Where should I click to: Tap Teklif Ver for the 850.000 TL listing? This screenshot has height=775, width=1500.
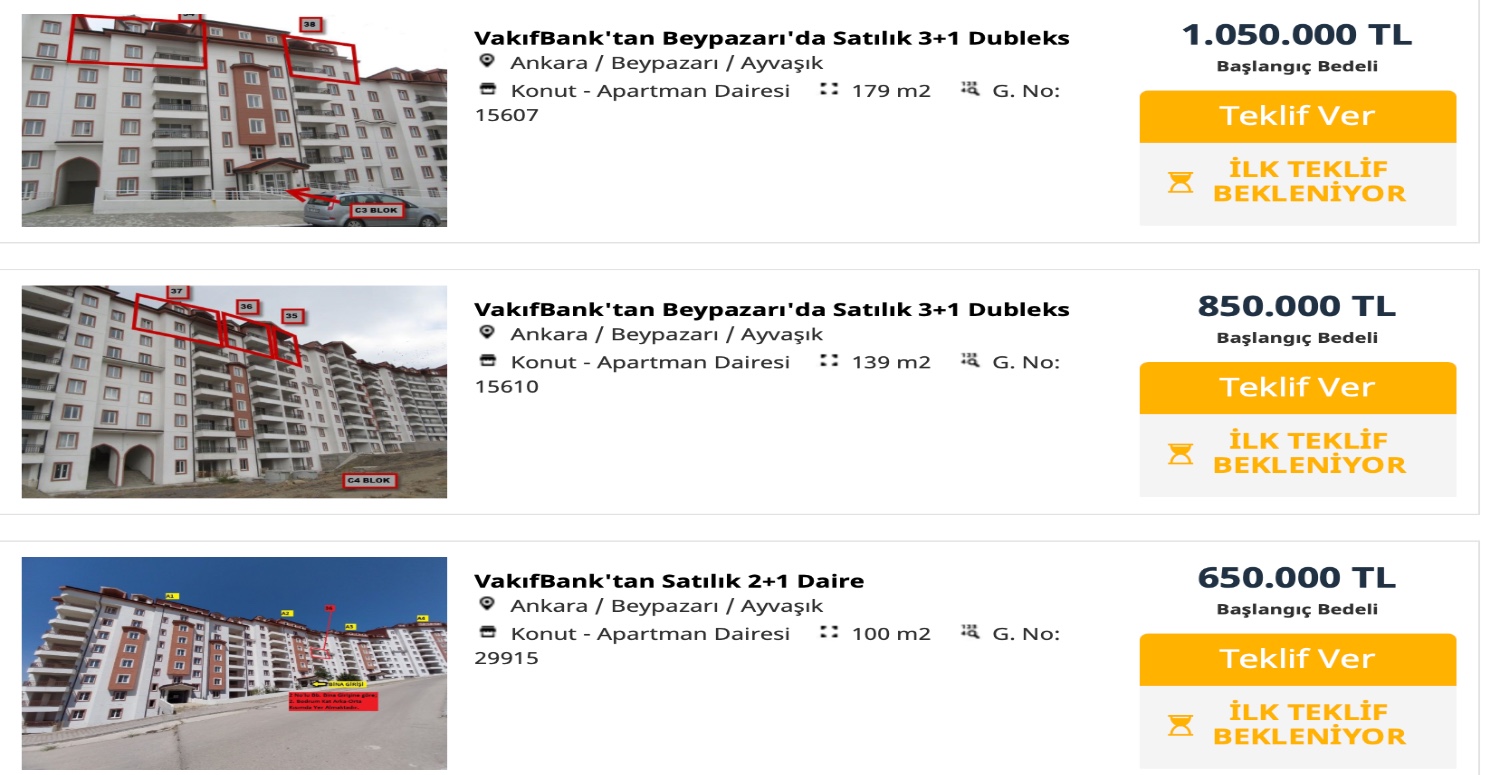tap(1297, 387)
